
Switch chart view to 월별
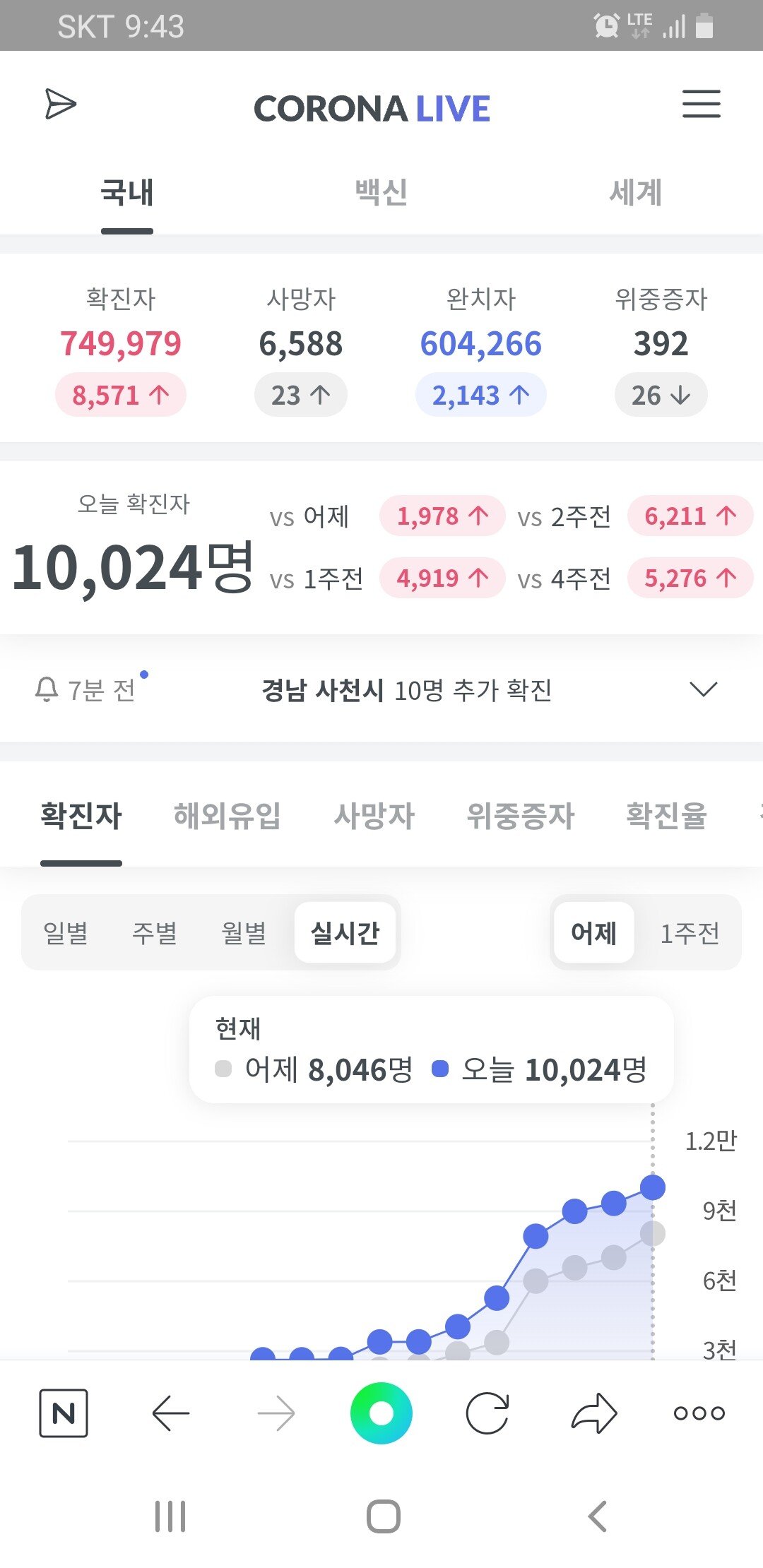(244, 933)
